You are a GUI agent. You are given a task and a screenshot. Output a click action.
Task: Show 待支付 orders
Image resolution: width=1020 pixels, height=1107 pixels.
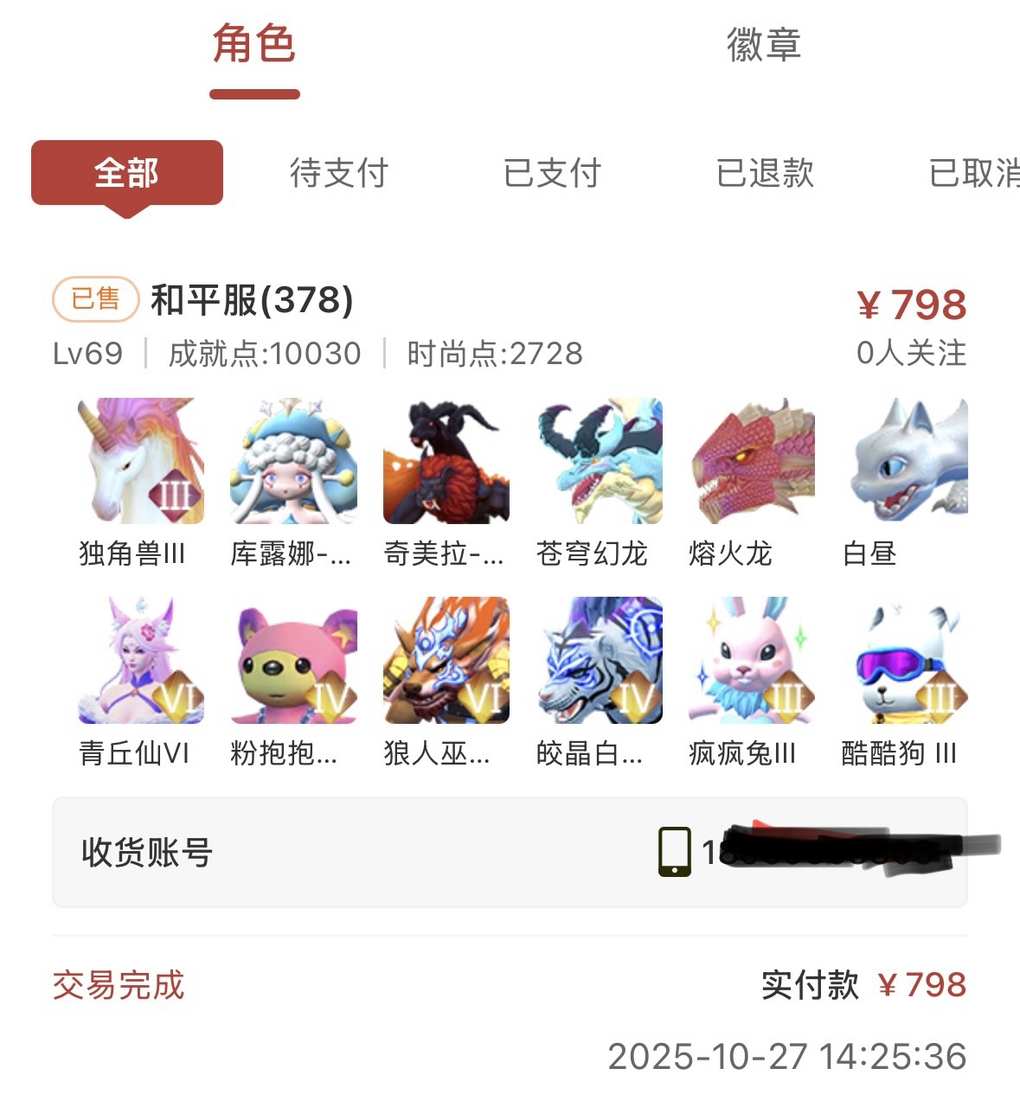tap(339, 173)
